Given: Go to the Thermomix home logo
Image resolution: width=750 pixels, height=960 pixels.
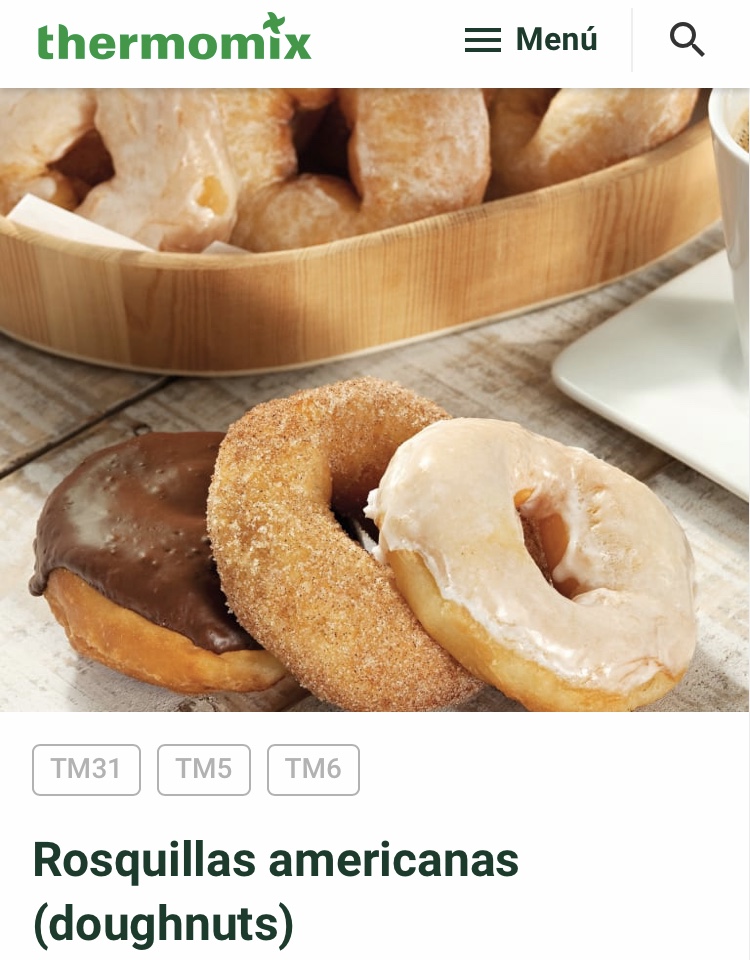Looking at the screenshot, I should click(x=174, y=40).
